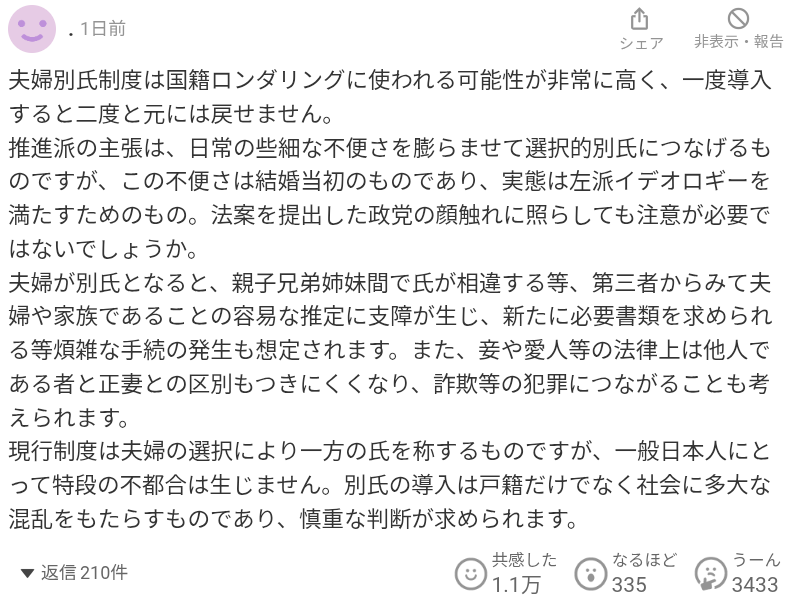Open the commenter's profile avatar
Viewport: 791px width, 595px height.
(32, 29)
